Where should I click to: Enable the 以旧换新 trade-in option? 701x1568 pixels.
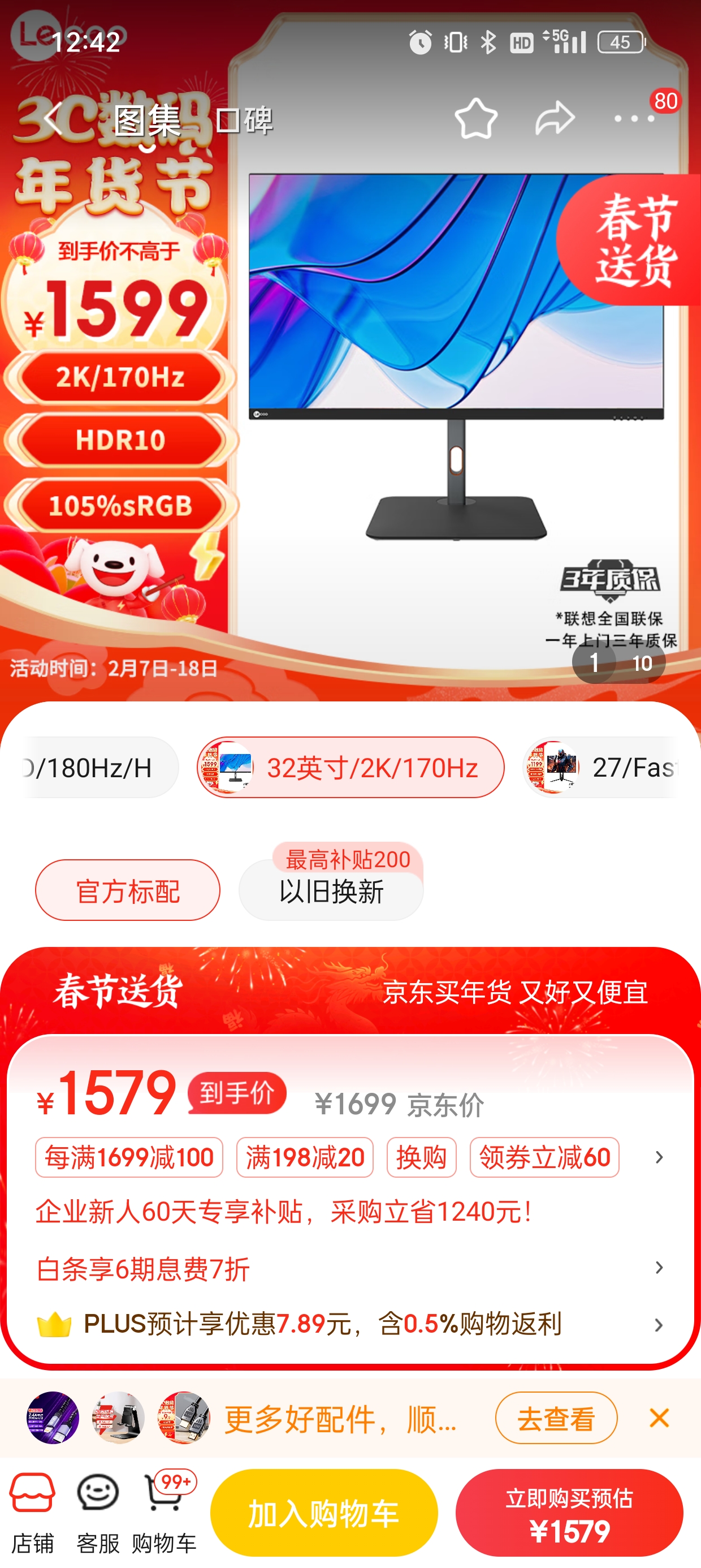tap(331, 895)
